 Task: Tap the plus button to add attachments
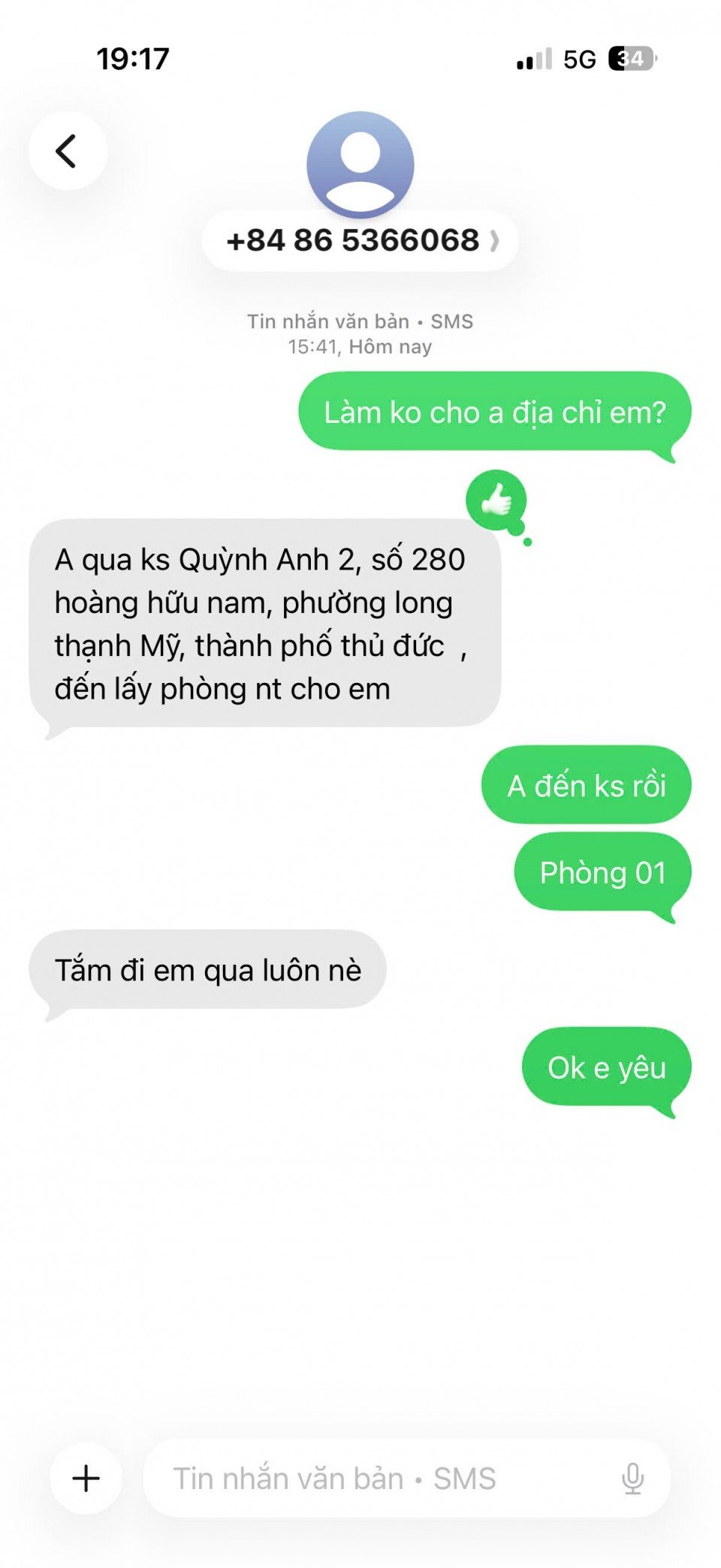86,1477
